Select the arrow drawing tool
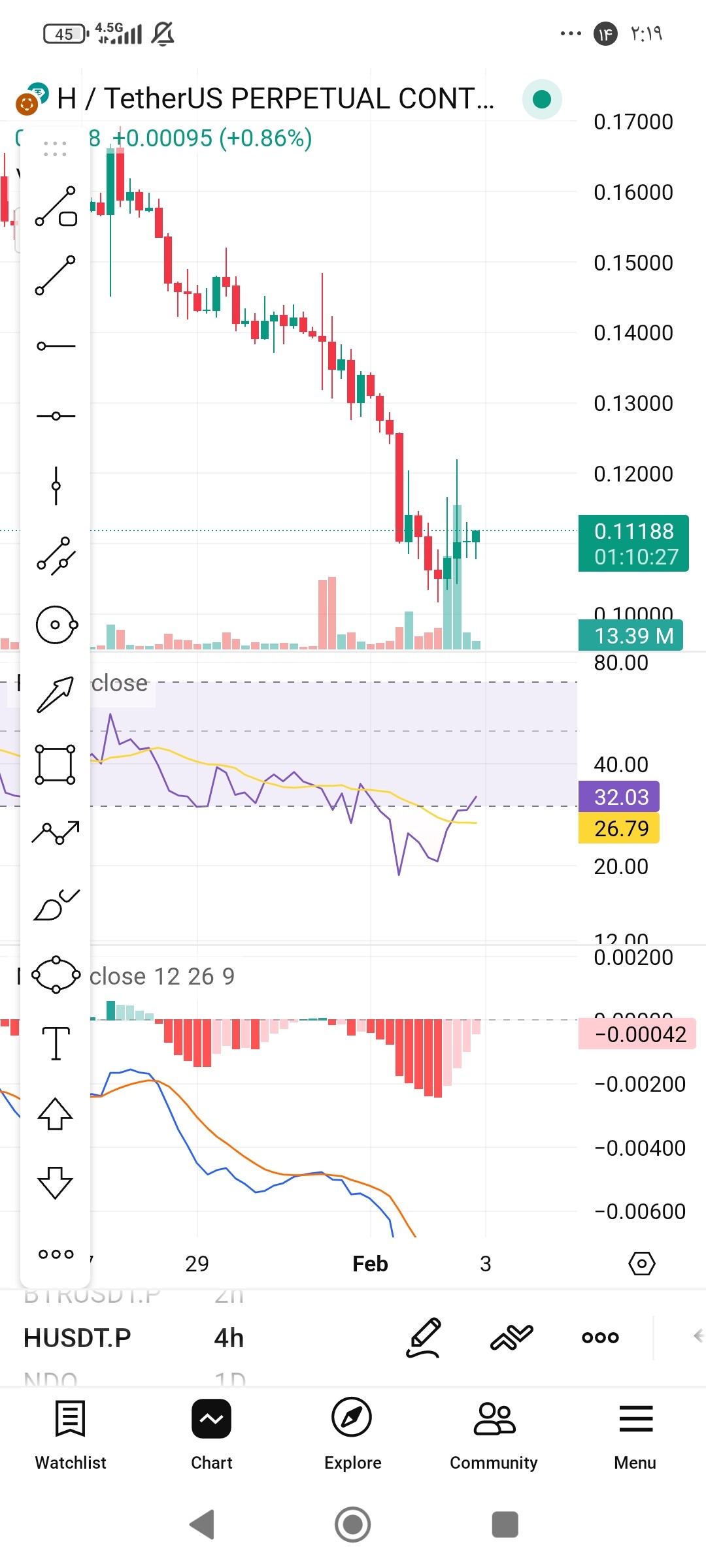706x1568 pixels. (x=56, y=694)
